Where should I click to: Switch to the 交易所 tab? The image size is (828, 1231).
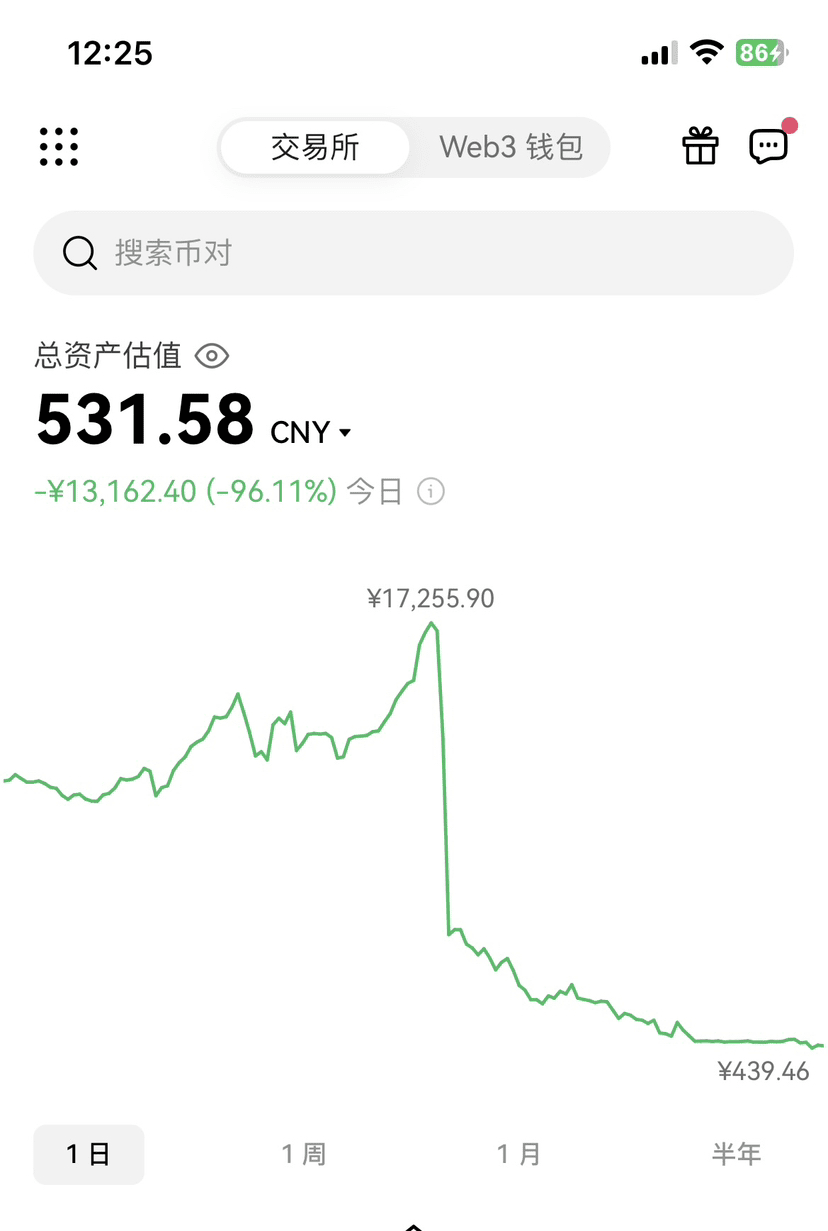[x=314, y=148]
